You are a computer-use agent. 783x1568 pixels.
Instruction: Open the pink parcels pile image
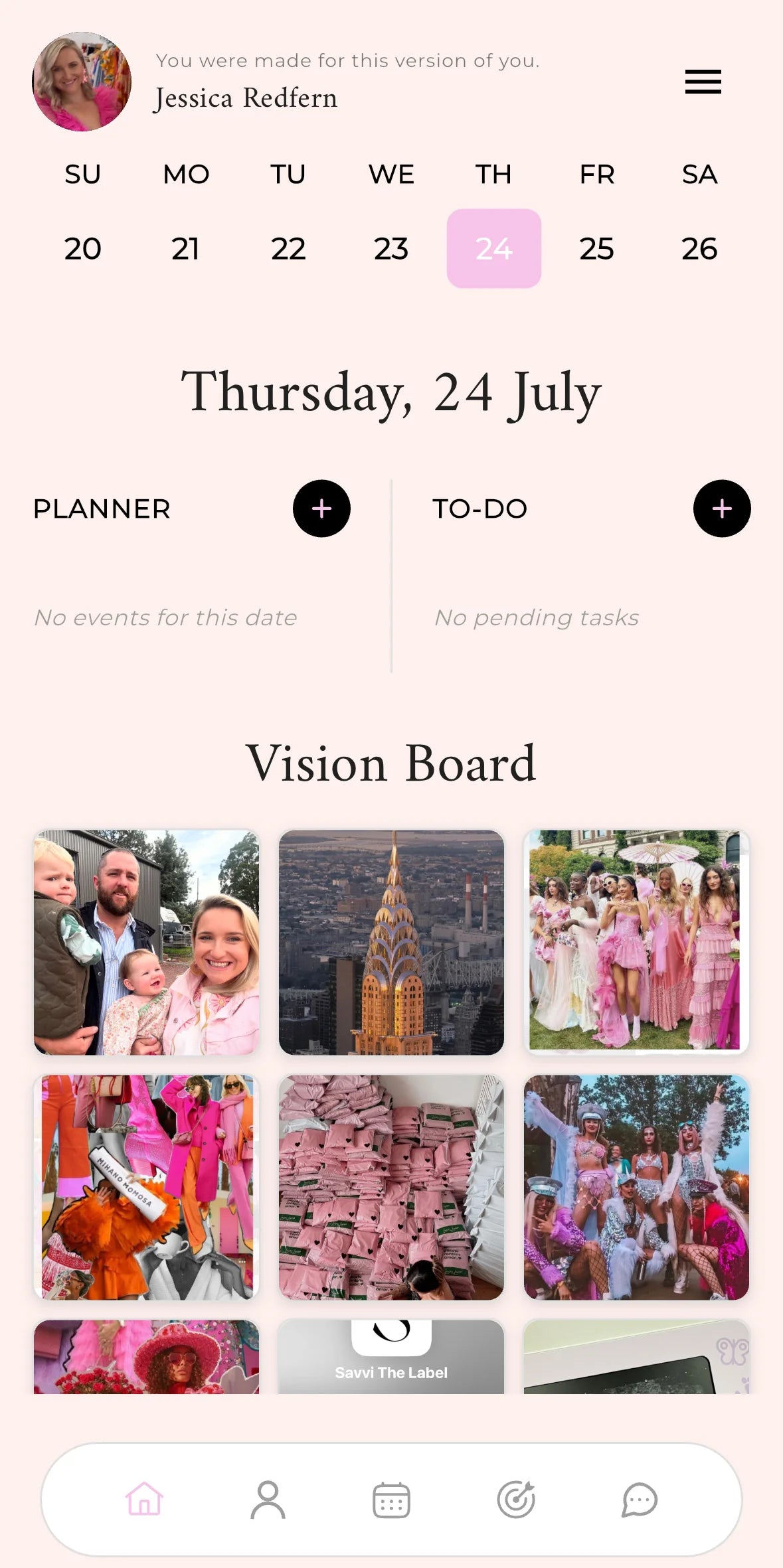pos(391,1187)
